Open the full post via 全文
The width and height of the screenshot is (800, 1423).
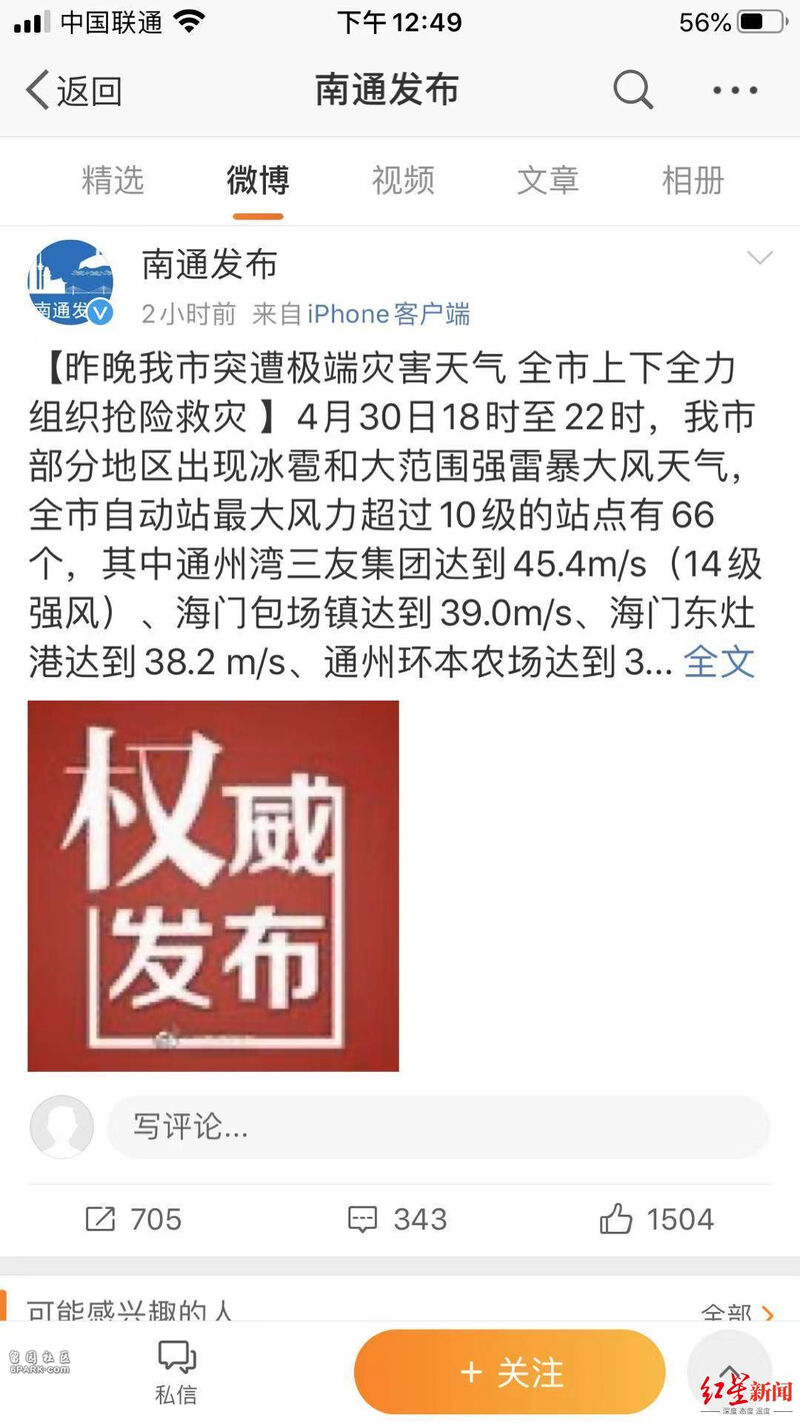click(x=719, y=661)
